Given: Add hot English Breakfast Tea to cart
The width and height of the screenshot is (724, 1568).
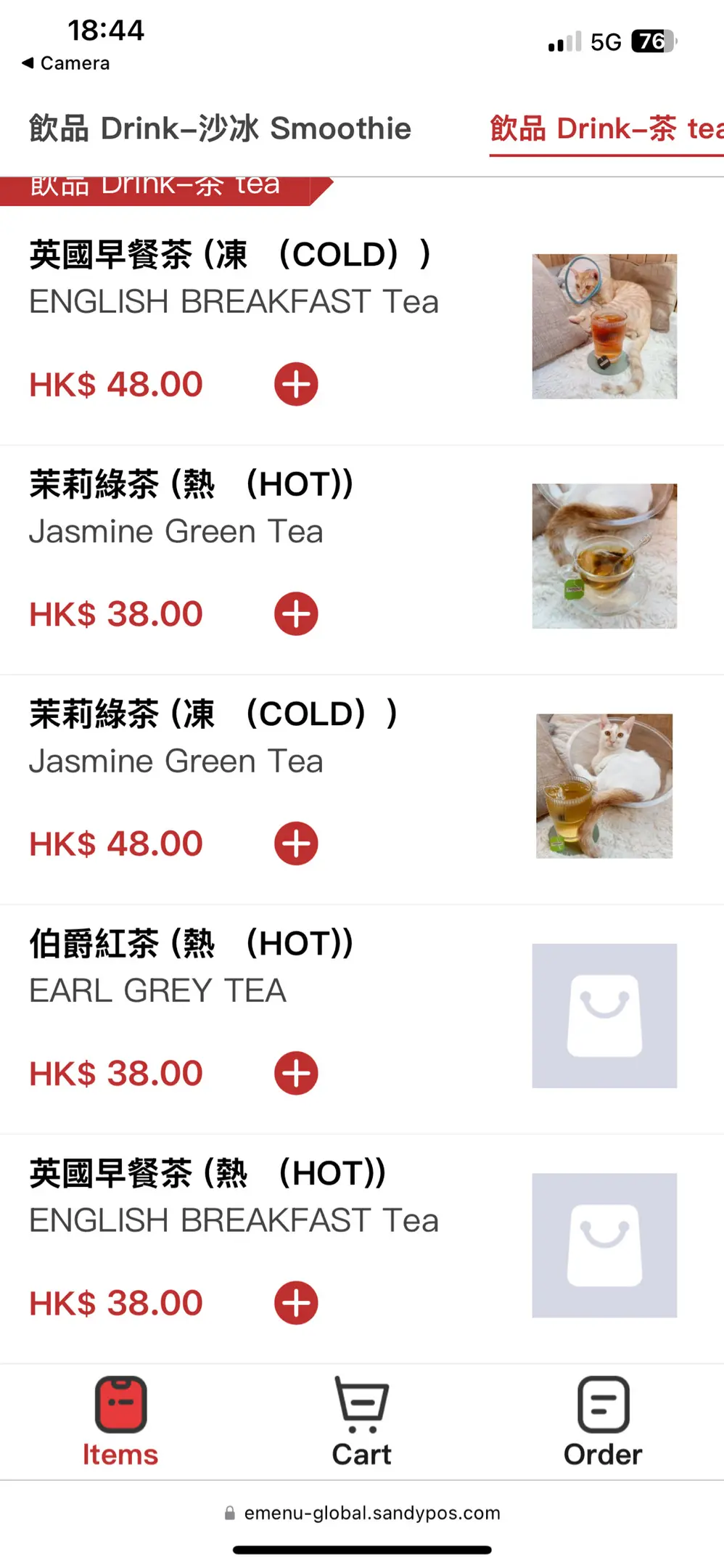Looking at the screenshot, I should (x=296, y=1303).
